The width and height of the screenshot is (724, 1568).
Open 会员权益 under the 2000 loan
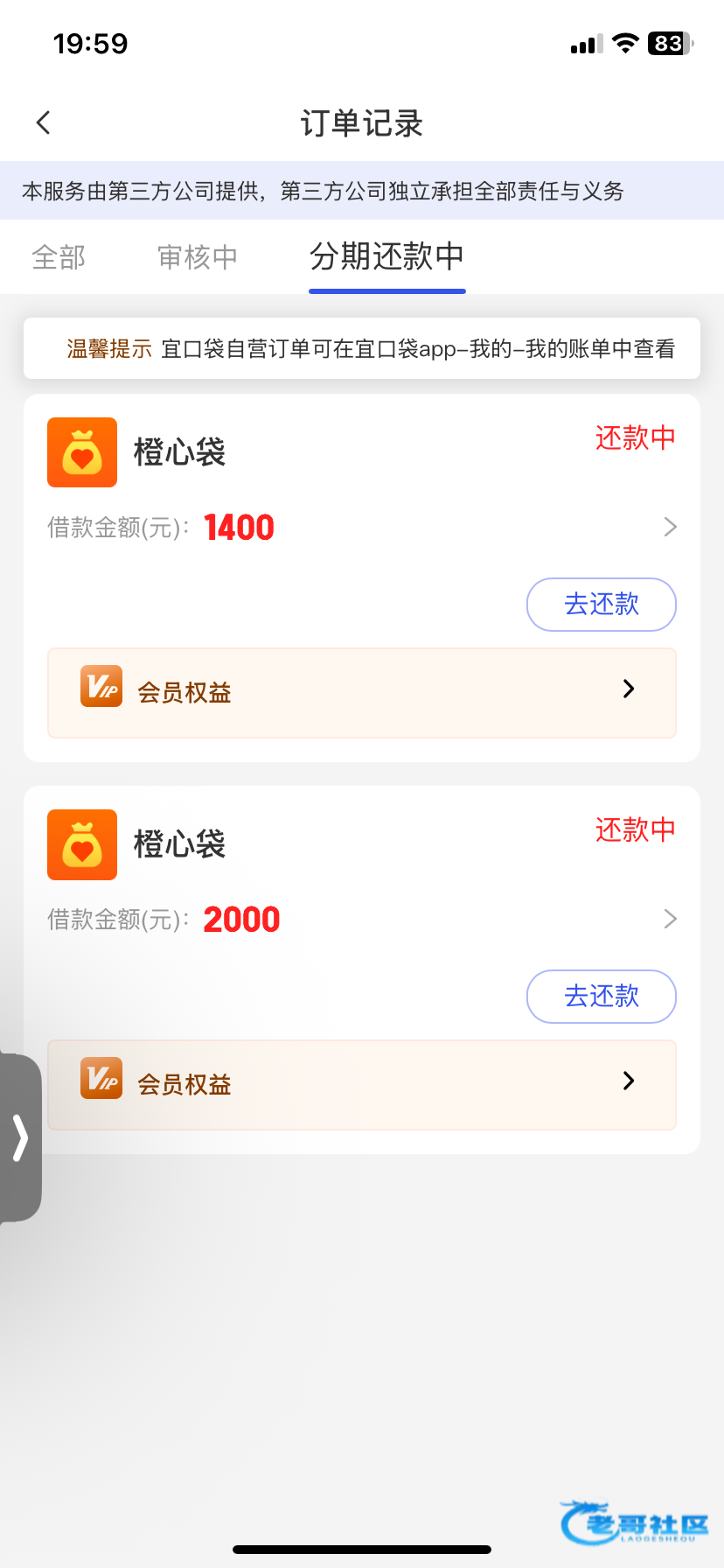tap(362, 1084)
